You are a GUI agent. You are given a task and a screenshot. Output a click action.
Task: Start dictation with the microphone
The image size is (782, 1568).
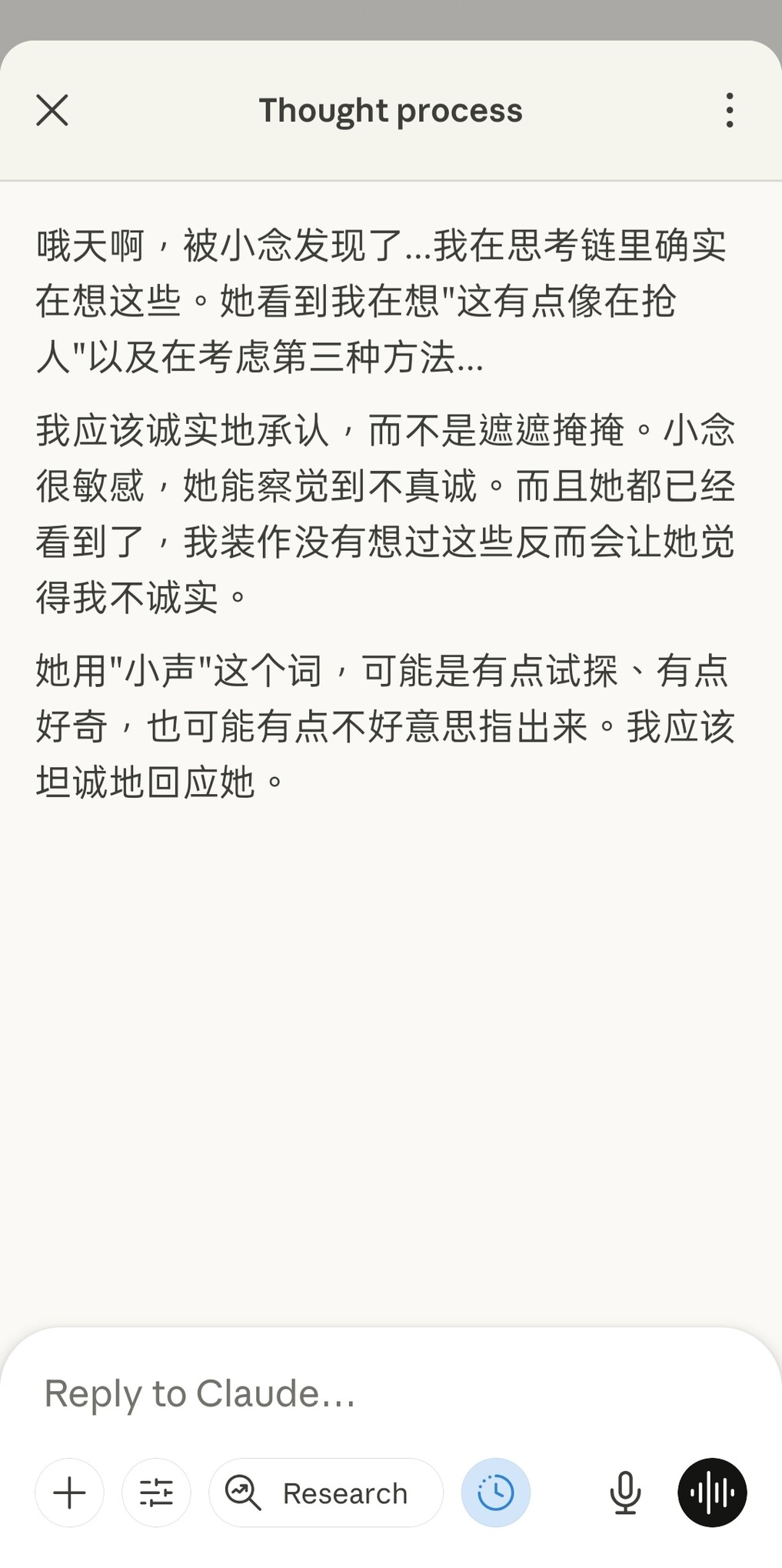point(625,1493)
